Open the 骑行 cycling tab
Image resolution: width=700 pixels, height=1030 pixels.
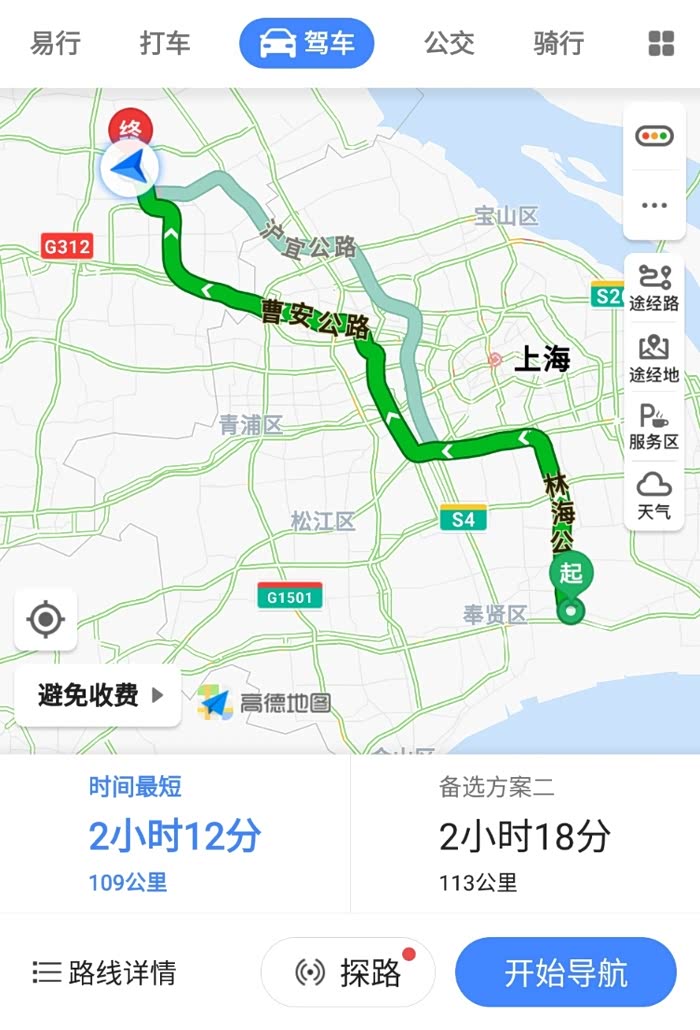click(x=559, y=43)
